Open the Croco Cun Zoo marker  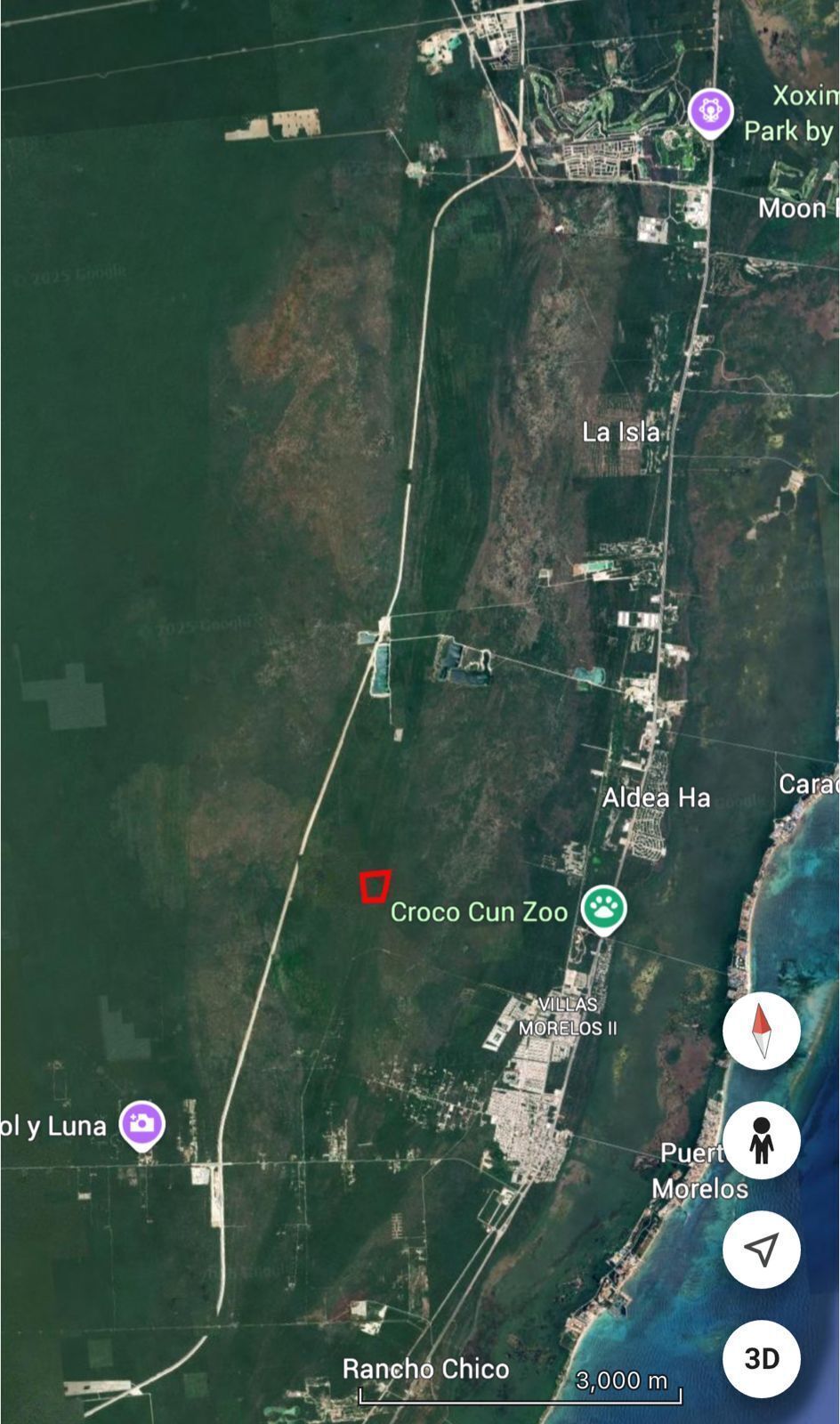click(604, 909)
